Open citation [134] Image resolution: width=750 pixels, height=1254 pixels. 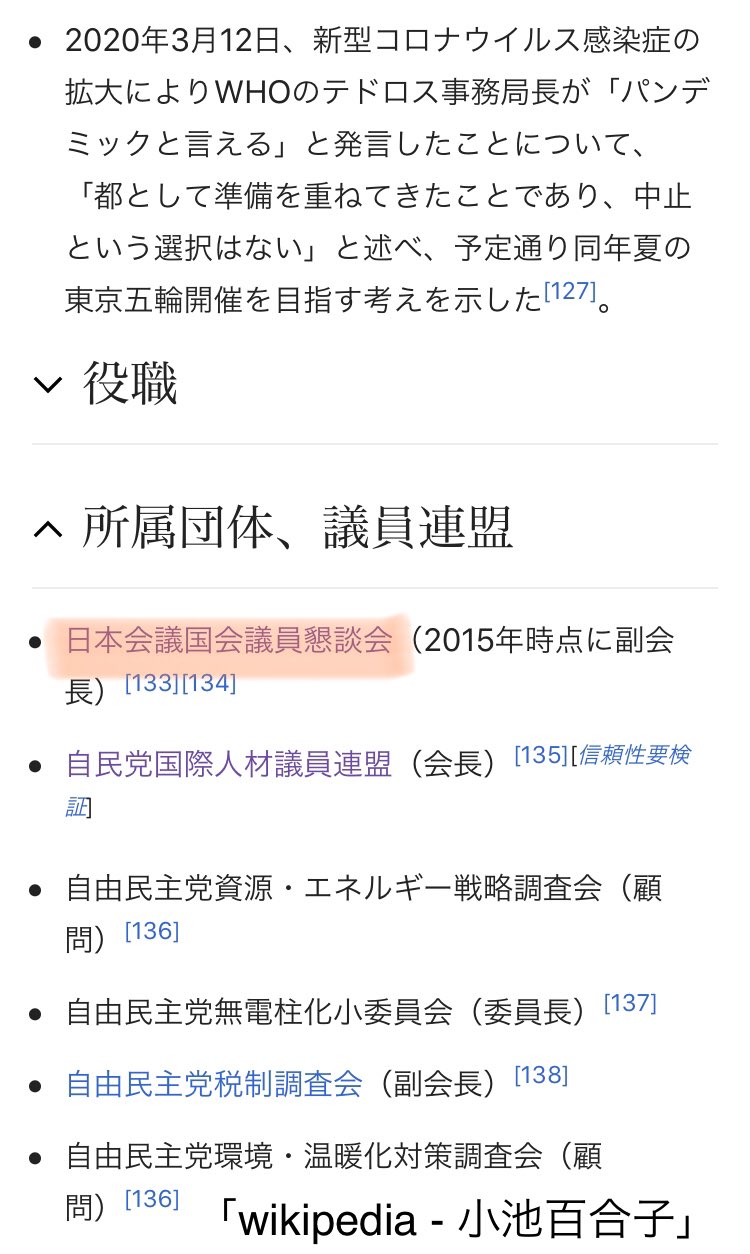point(208,684)
